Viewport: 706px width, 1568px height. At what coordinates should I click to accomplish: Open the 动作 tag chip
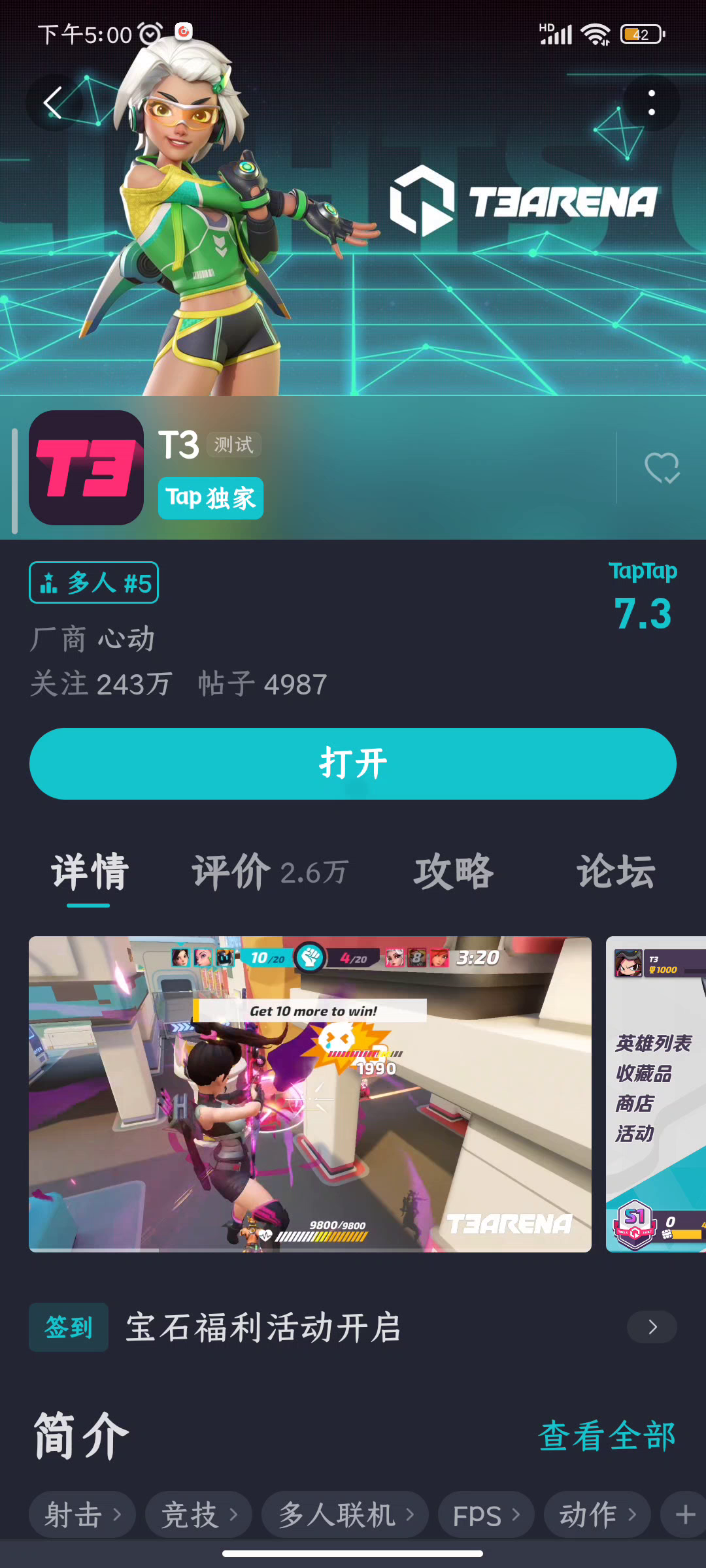[597, 1514]
